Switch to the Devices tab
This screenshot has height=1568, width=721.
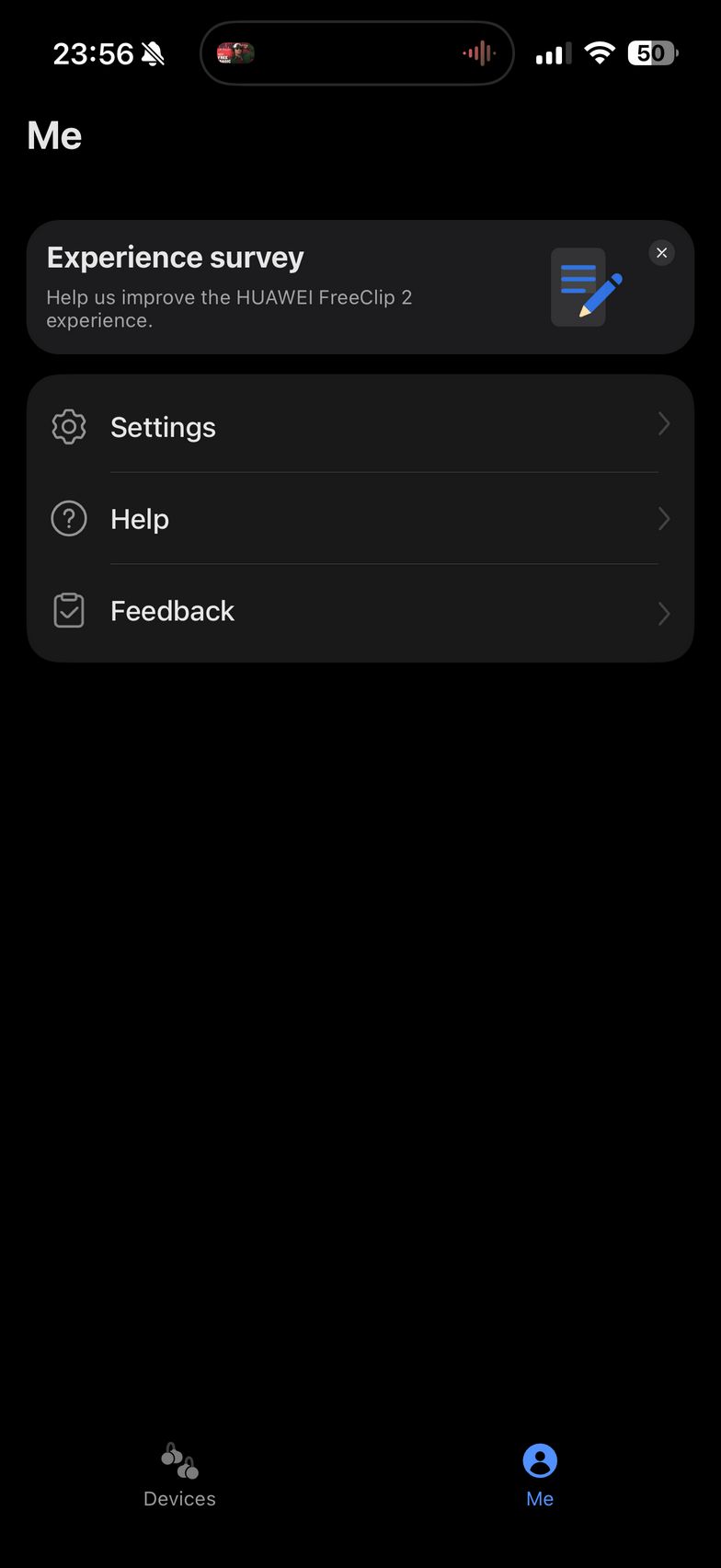tap(179, 1474)
